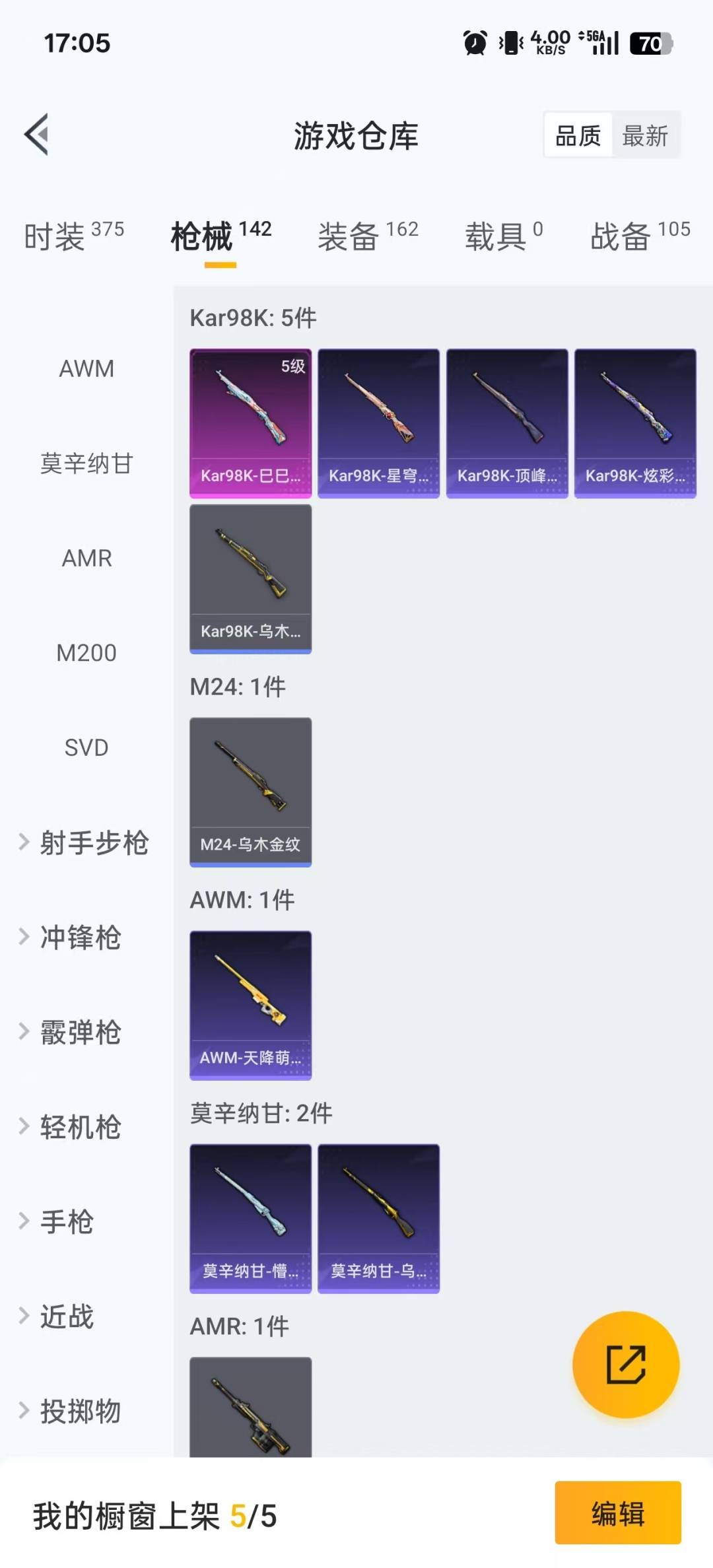Screen dimensions: 713x1568
Task: View the AWM-天降萌 skin
Action: point(250,1005)
